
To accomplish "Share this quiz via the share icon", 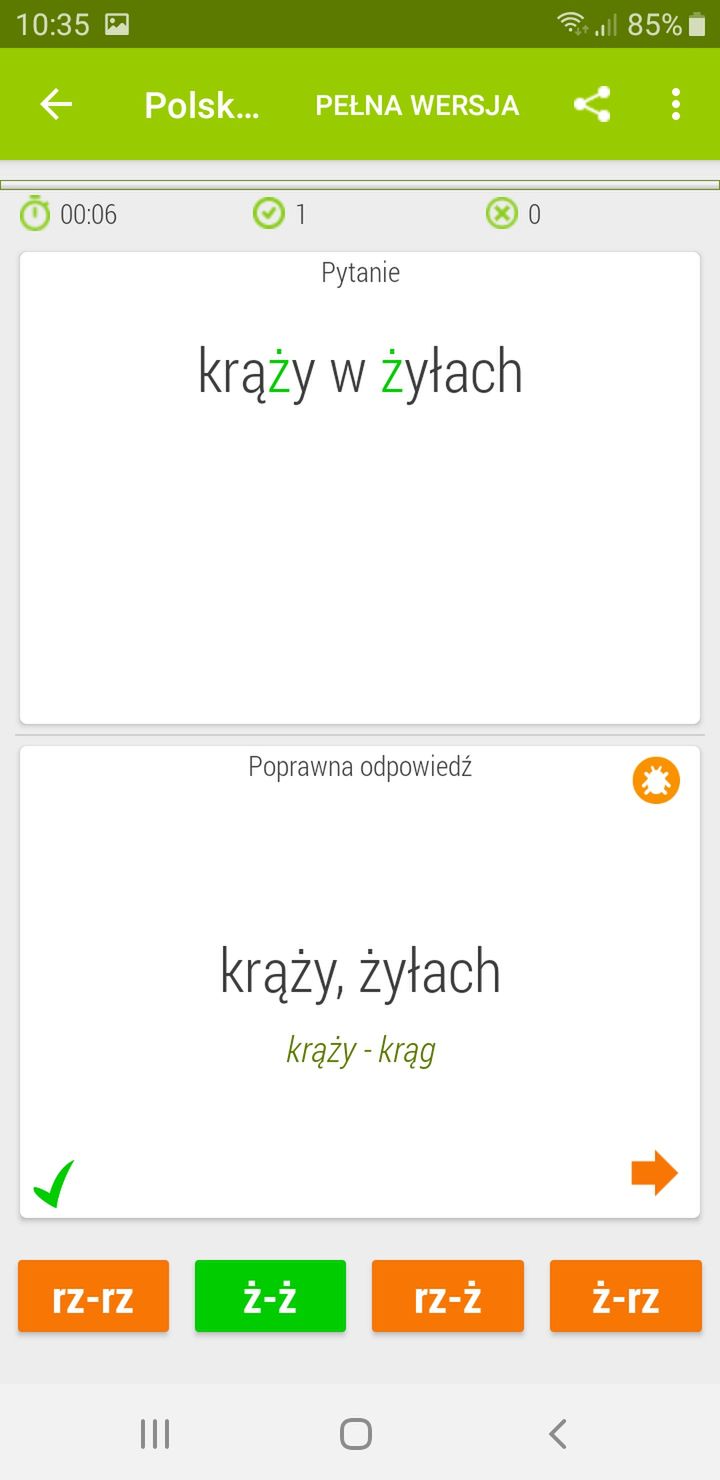I will point(592,104).
